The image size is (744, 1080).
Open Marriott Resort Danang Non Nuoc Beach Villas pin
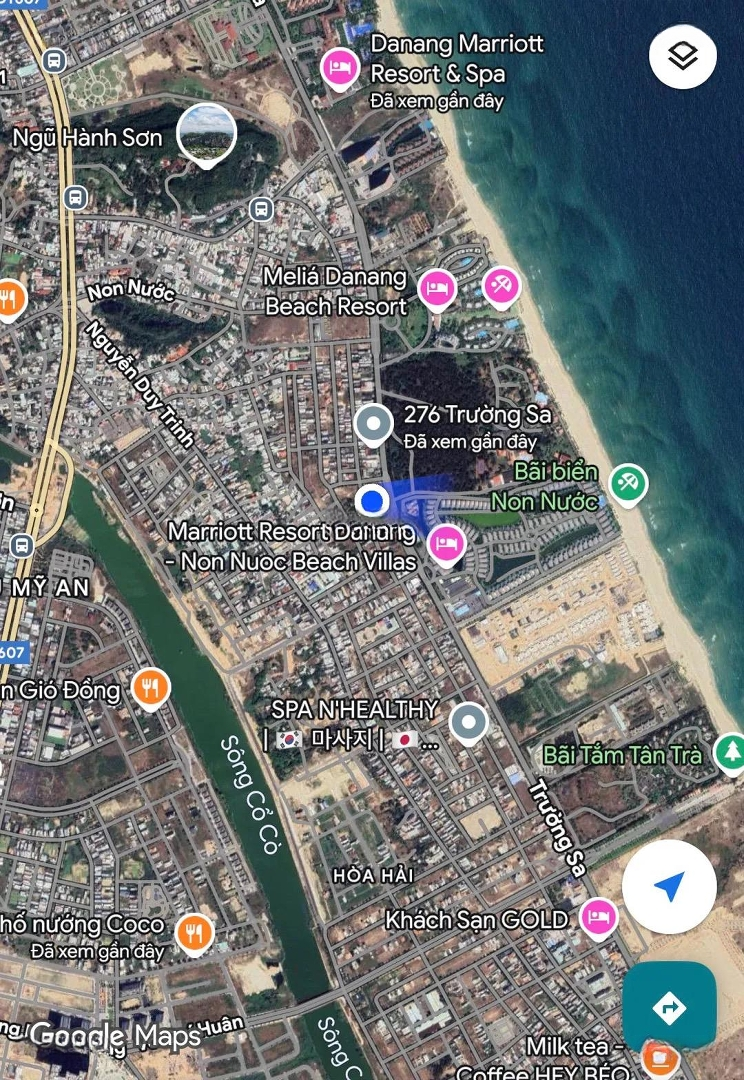pyautogui.click(x=446, y=544)
